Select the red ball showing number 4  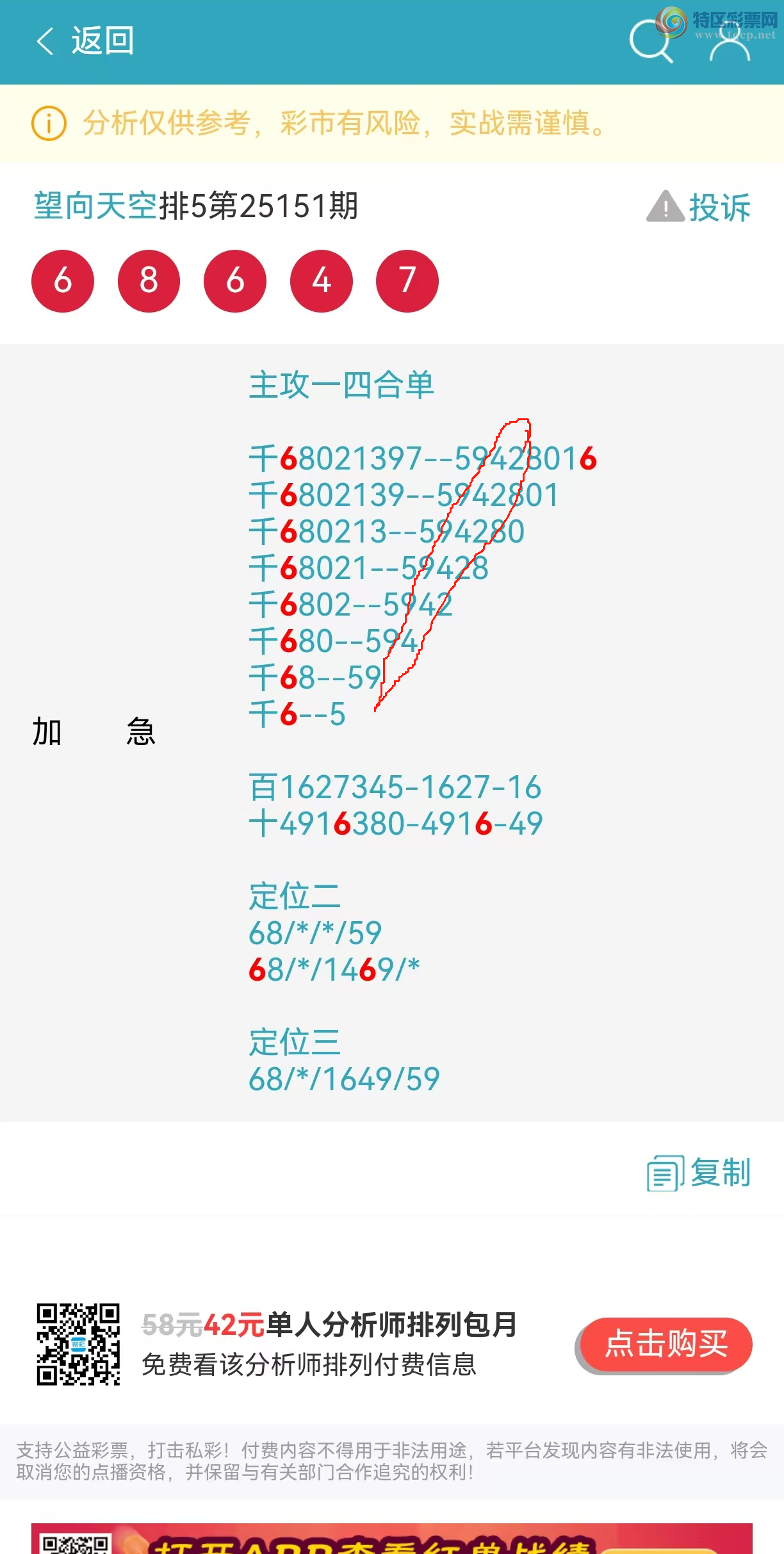tap(321, 281)
